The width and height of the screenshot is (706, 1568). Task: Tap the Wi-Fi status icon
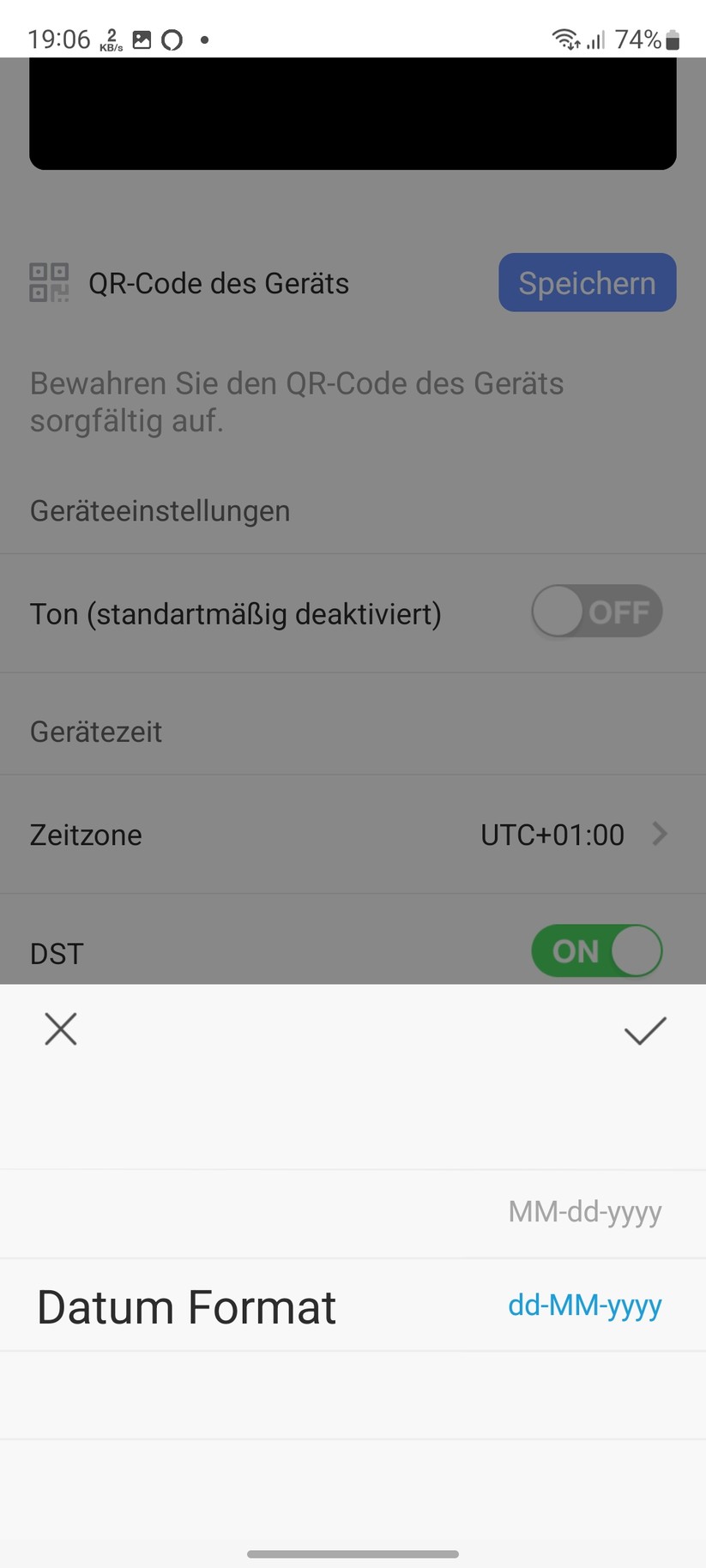566,38
